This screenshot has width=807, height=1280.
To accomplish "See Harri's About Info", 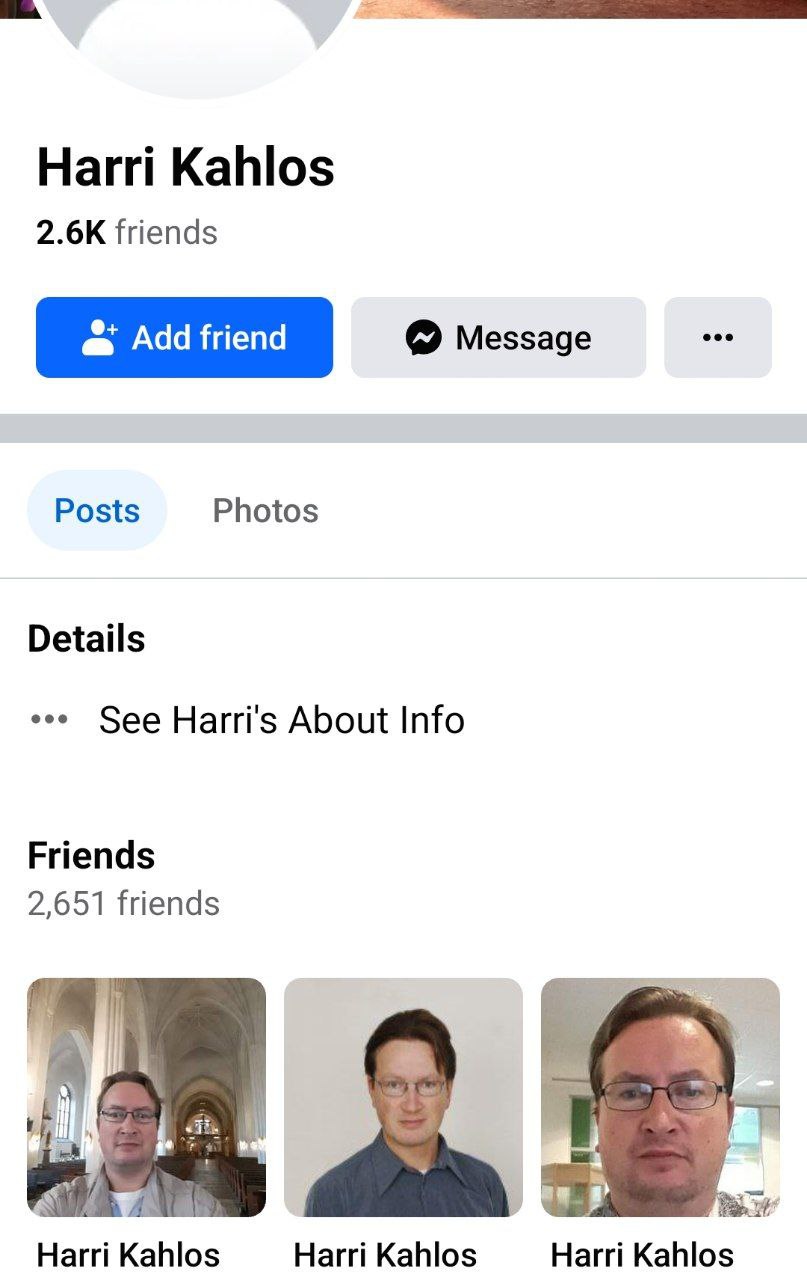I will pos(281,720).
